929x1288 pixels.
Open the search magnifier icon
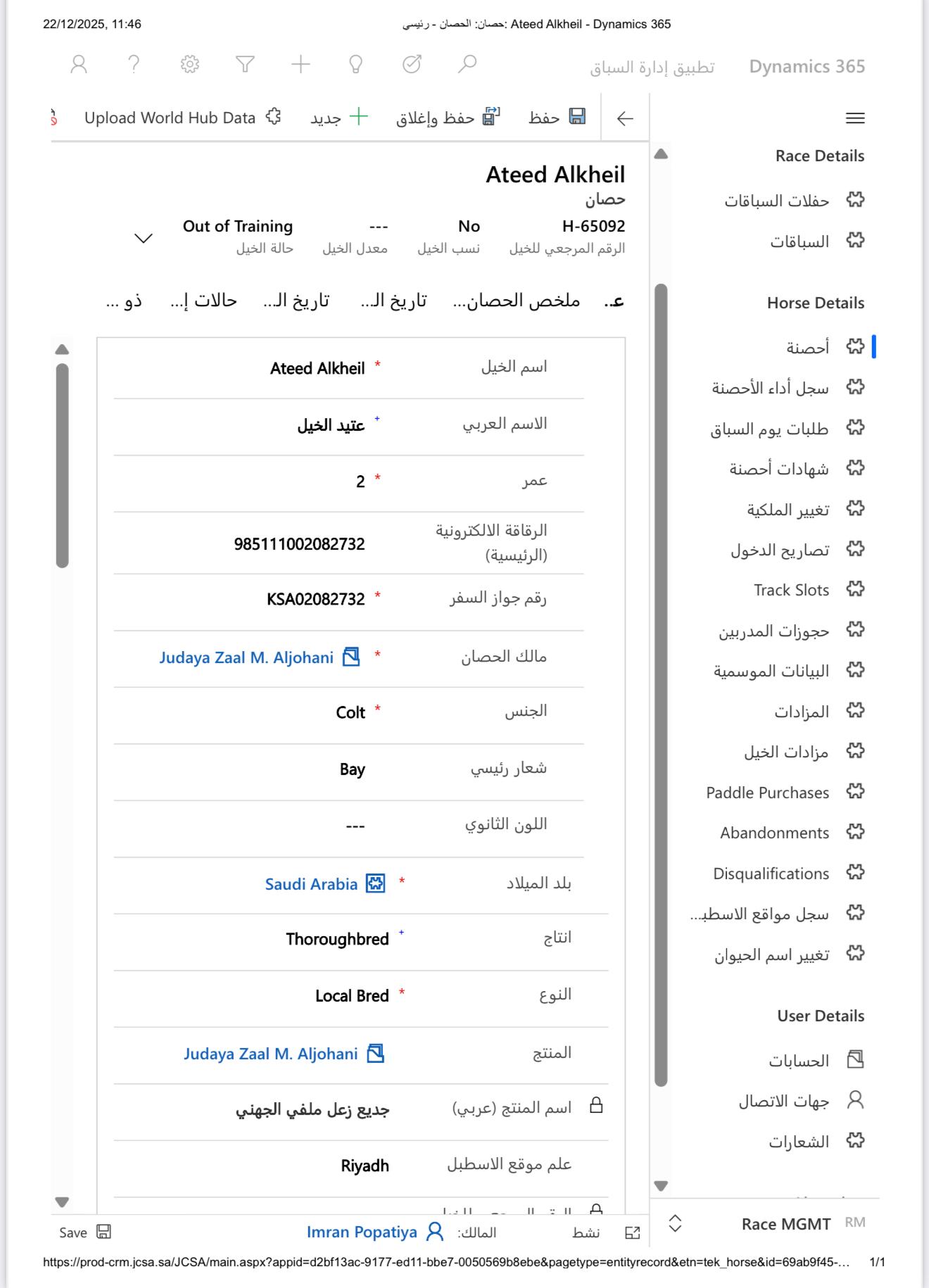[467, 65]
